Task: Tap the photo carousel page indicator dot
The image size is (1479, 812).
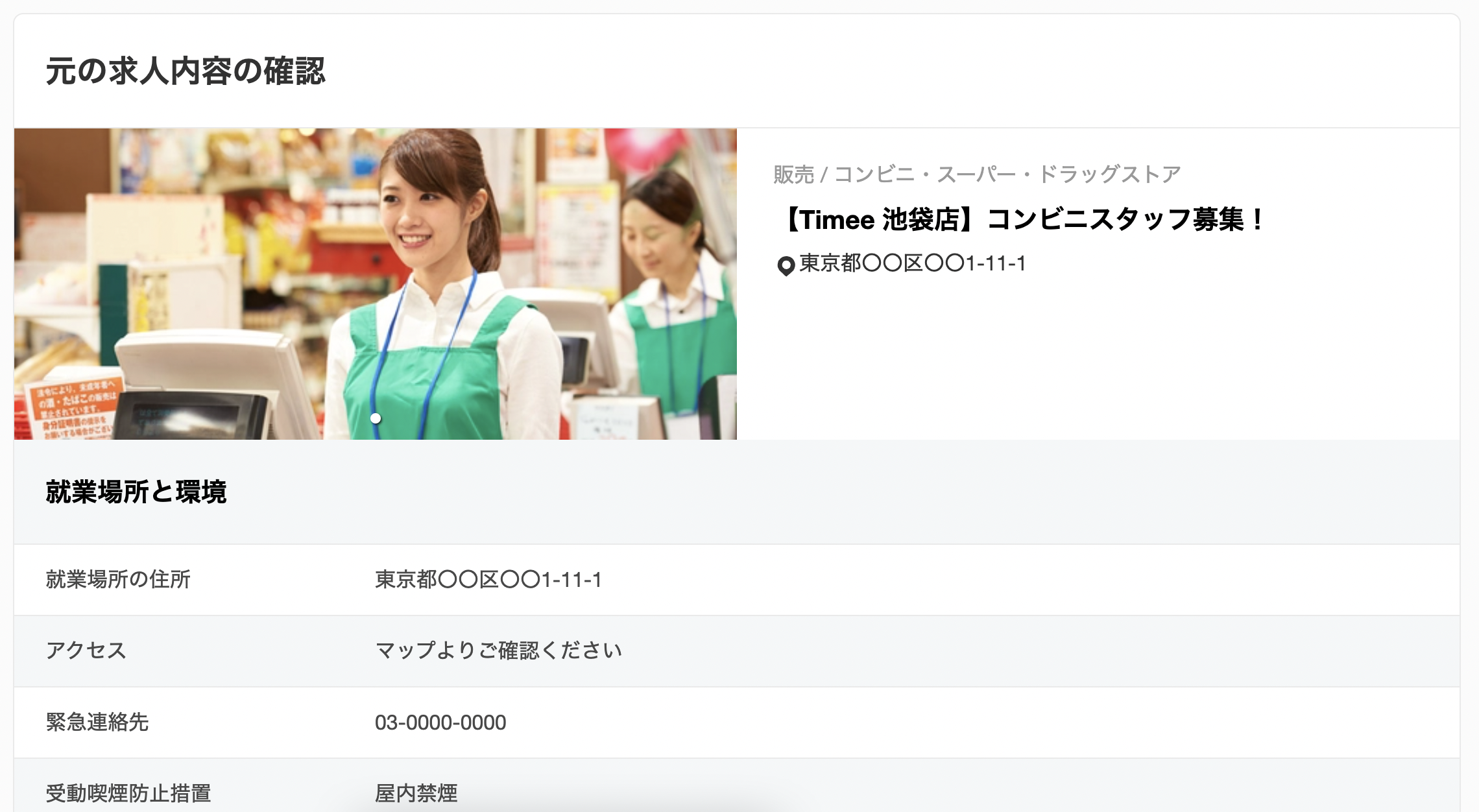Action: click(x=376, y=418)
